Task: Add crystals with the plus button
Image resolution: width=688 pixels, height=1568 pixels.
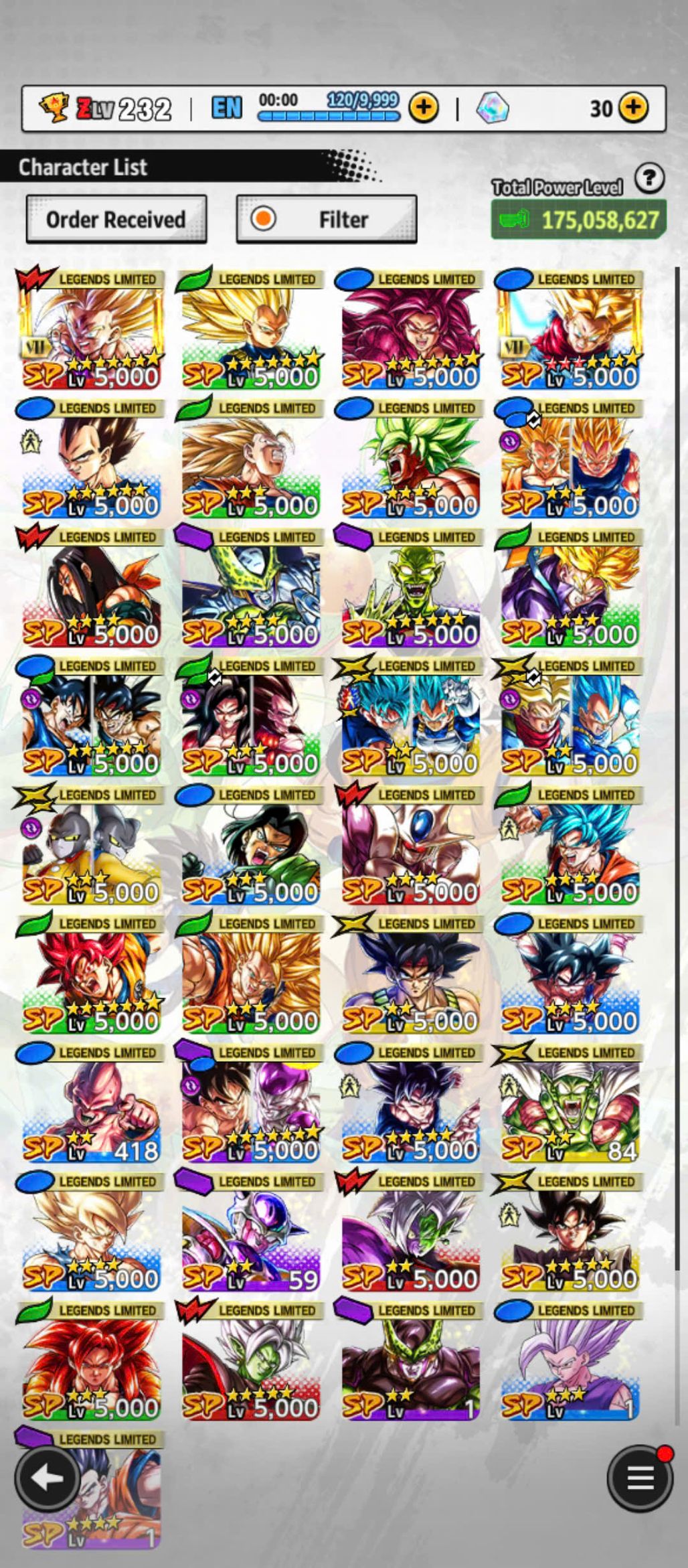Action: [633, 107]
